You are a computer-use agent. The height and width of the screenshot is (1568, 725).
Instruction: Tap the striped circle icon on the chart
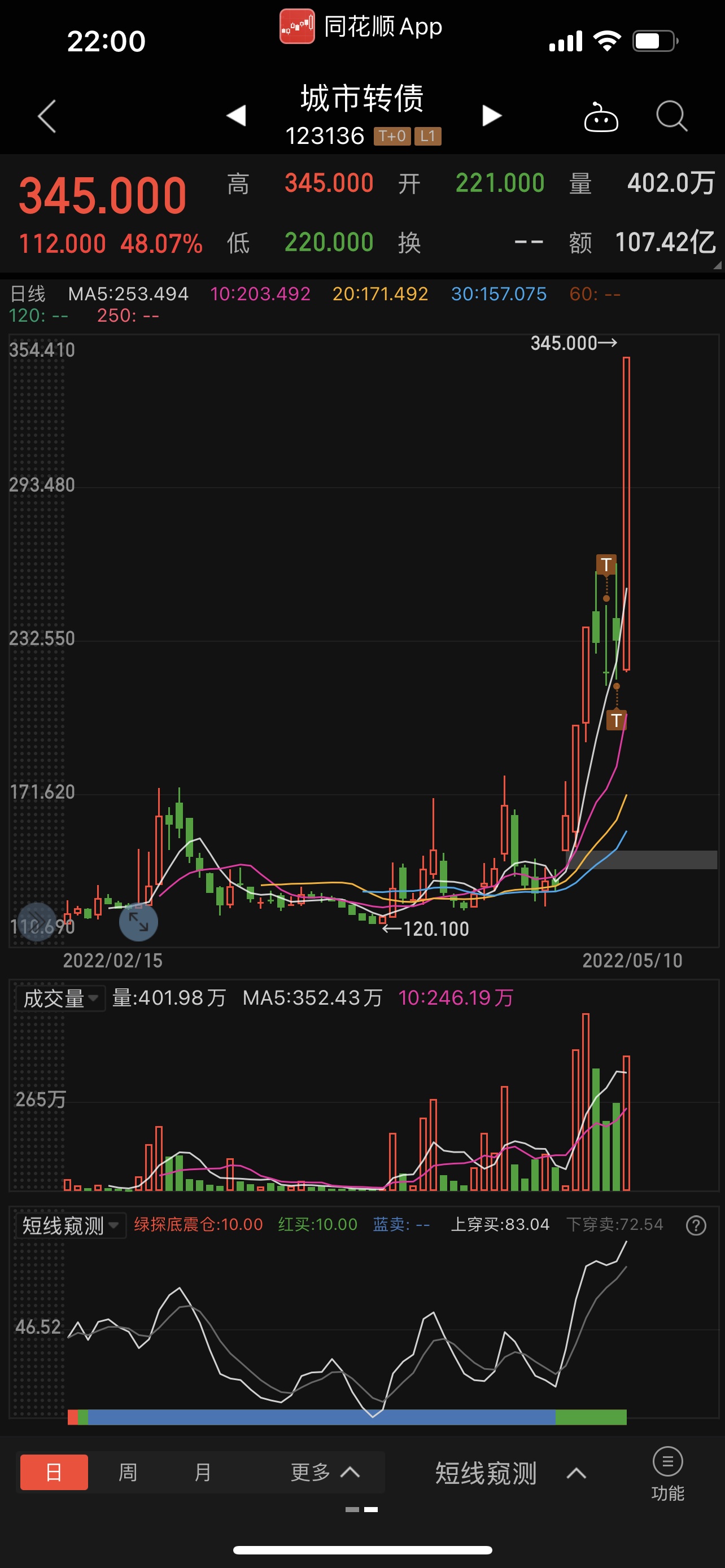[37, 922]
